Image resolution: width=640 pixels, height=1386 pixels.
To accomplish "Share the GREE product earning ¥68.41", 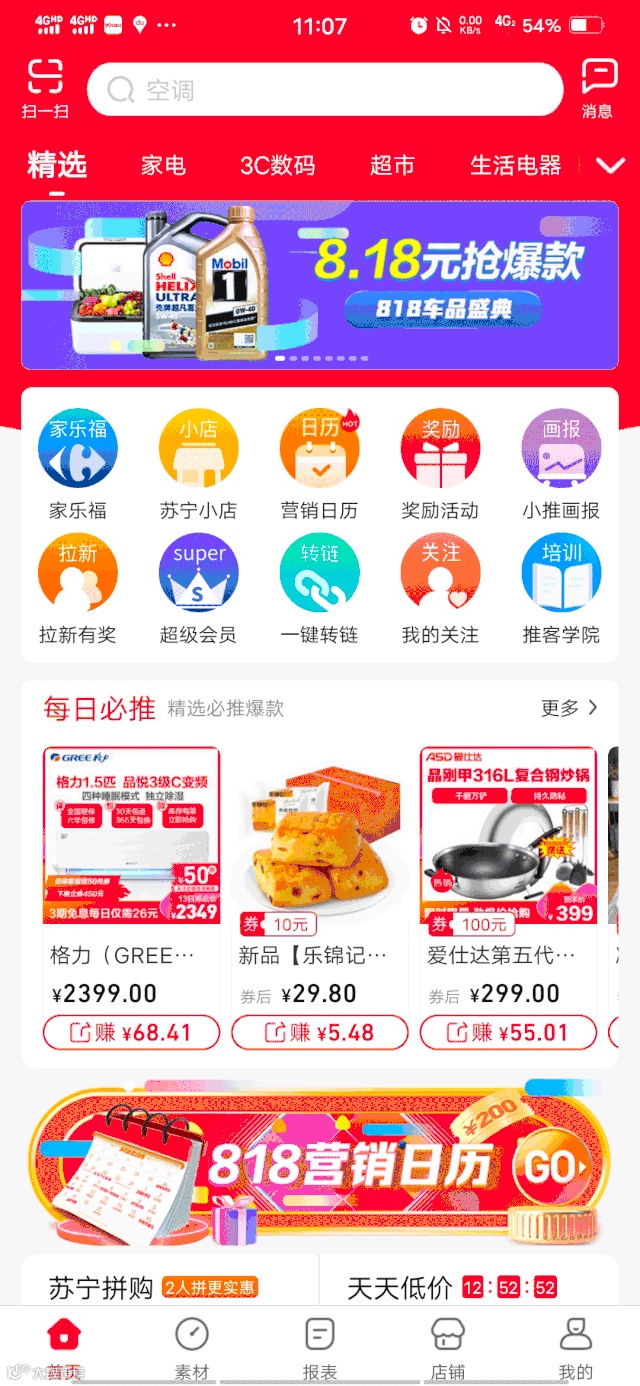I will click(x=131, y=1032).
